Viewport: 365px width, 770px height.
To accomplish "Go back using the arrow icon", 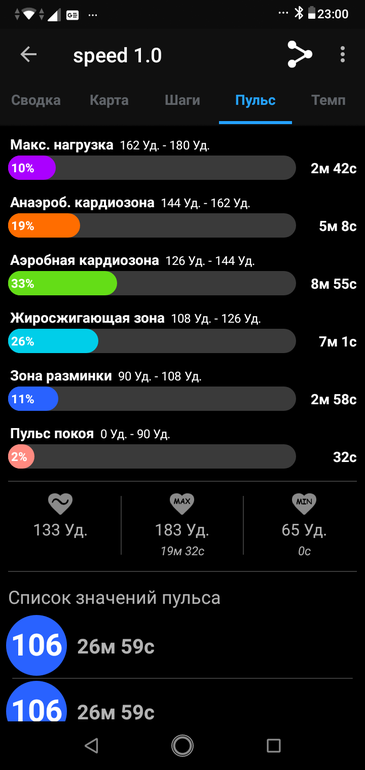I will click(x=28, y=55).
